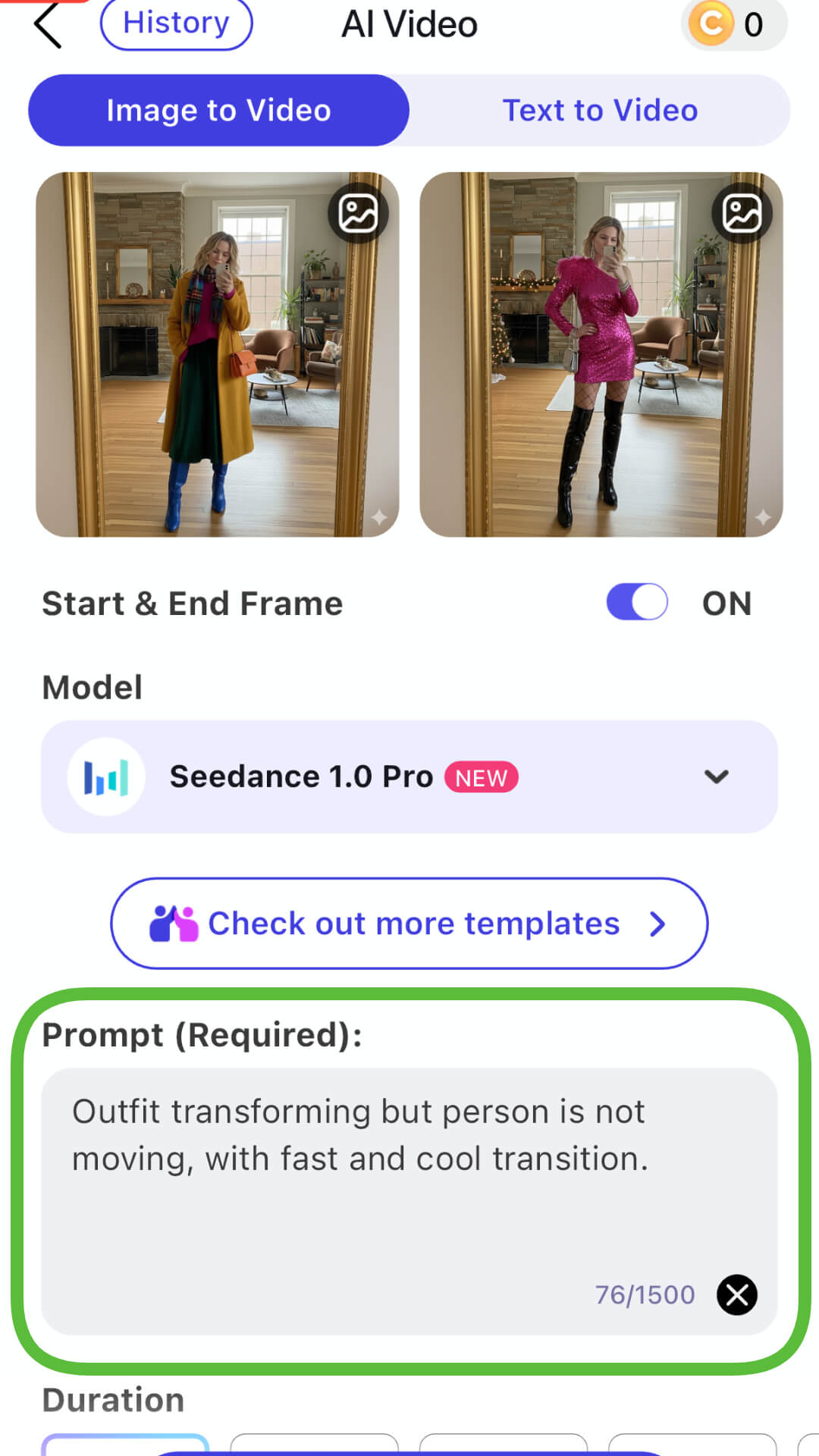Viewport: 819px width, 1456px height.
Task: Go back using the top-left arrow
Action: coord(48,25)
